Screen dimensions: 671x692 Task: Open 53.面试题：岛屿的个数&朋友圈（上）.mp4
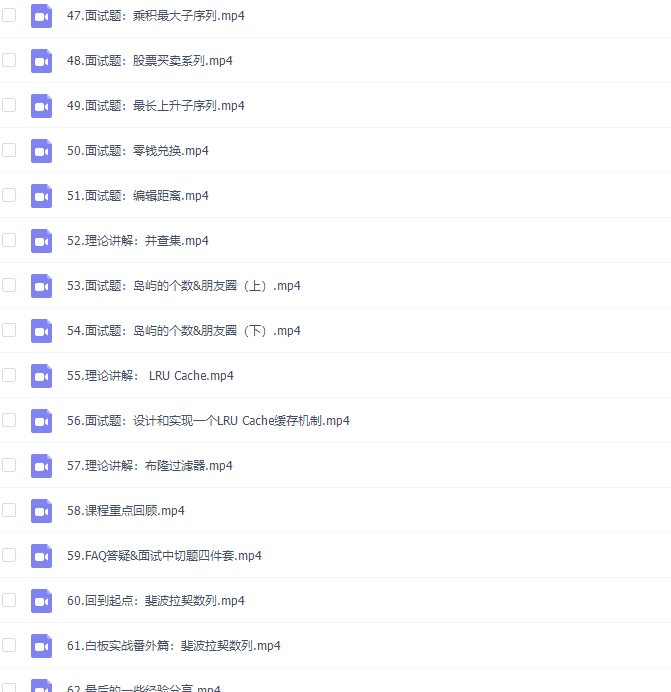[183, 286]
